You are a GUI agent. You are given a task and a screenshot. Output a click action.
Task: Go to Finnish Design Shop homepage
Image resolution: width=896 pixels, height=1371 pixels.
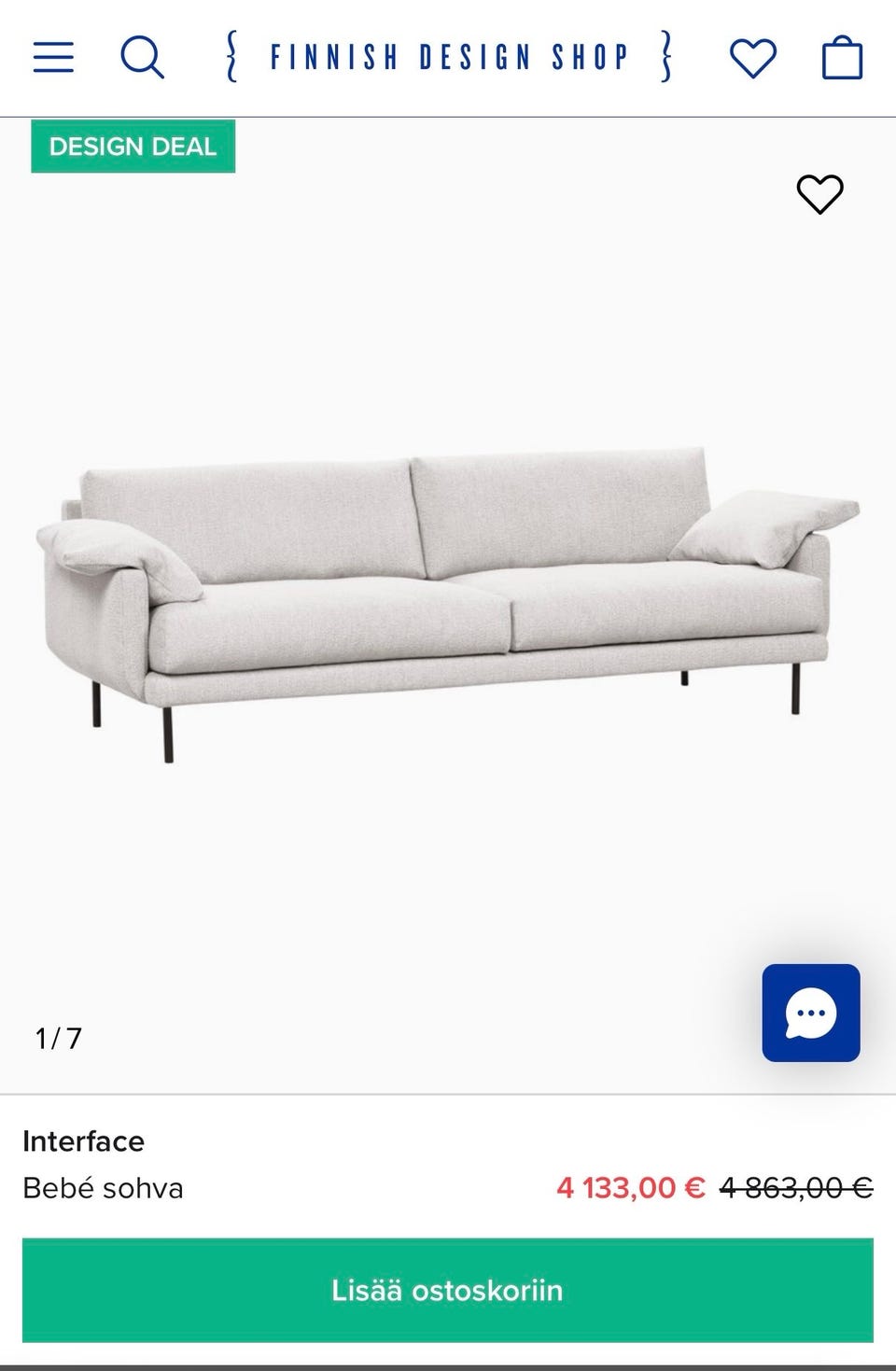click(449, 57)
